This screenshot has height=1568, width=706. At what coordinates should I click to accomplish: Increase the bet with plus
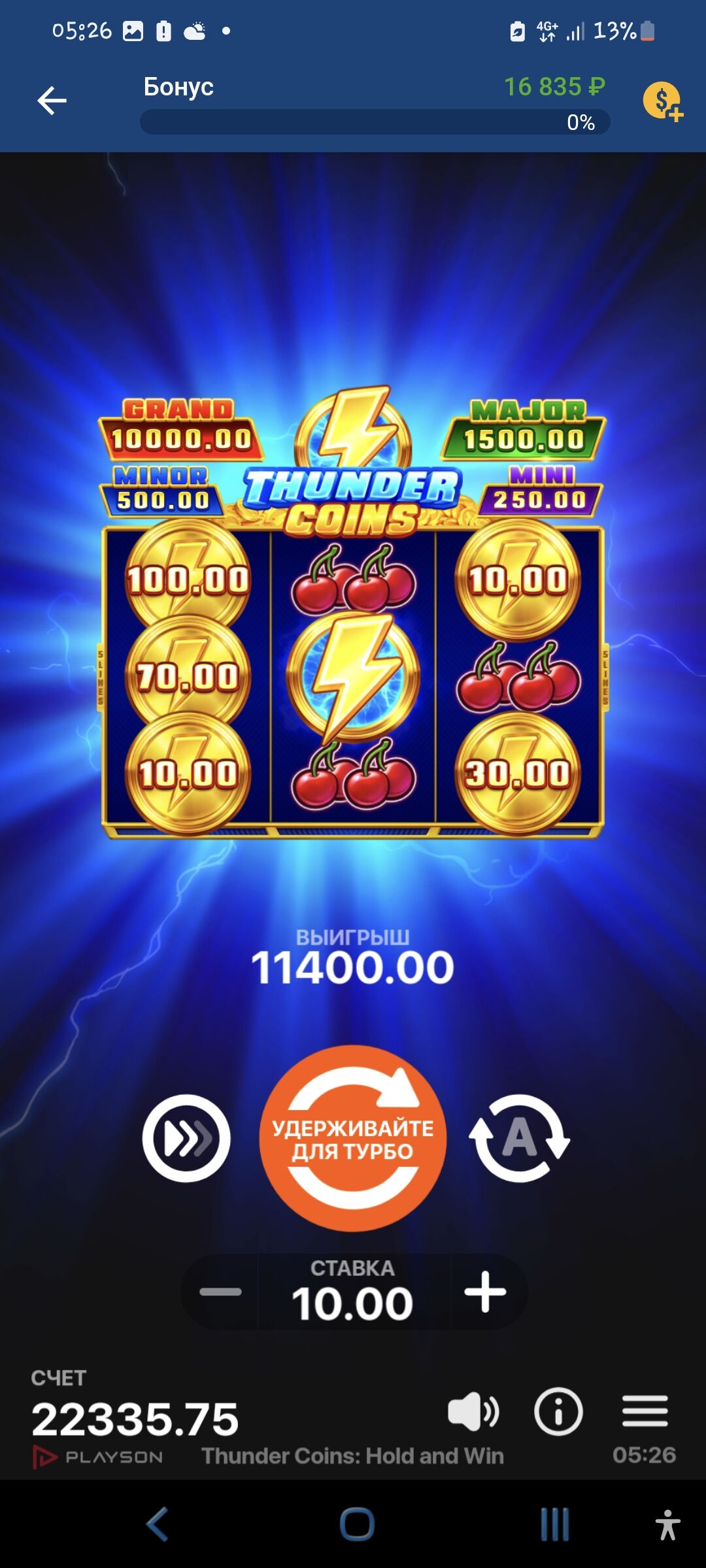[x=485, y=1292]
